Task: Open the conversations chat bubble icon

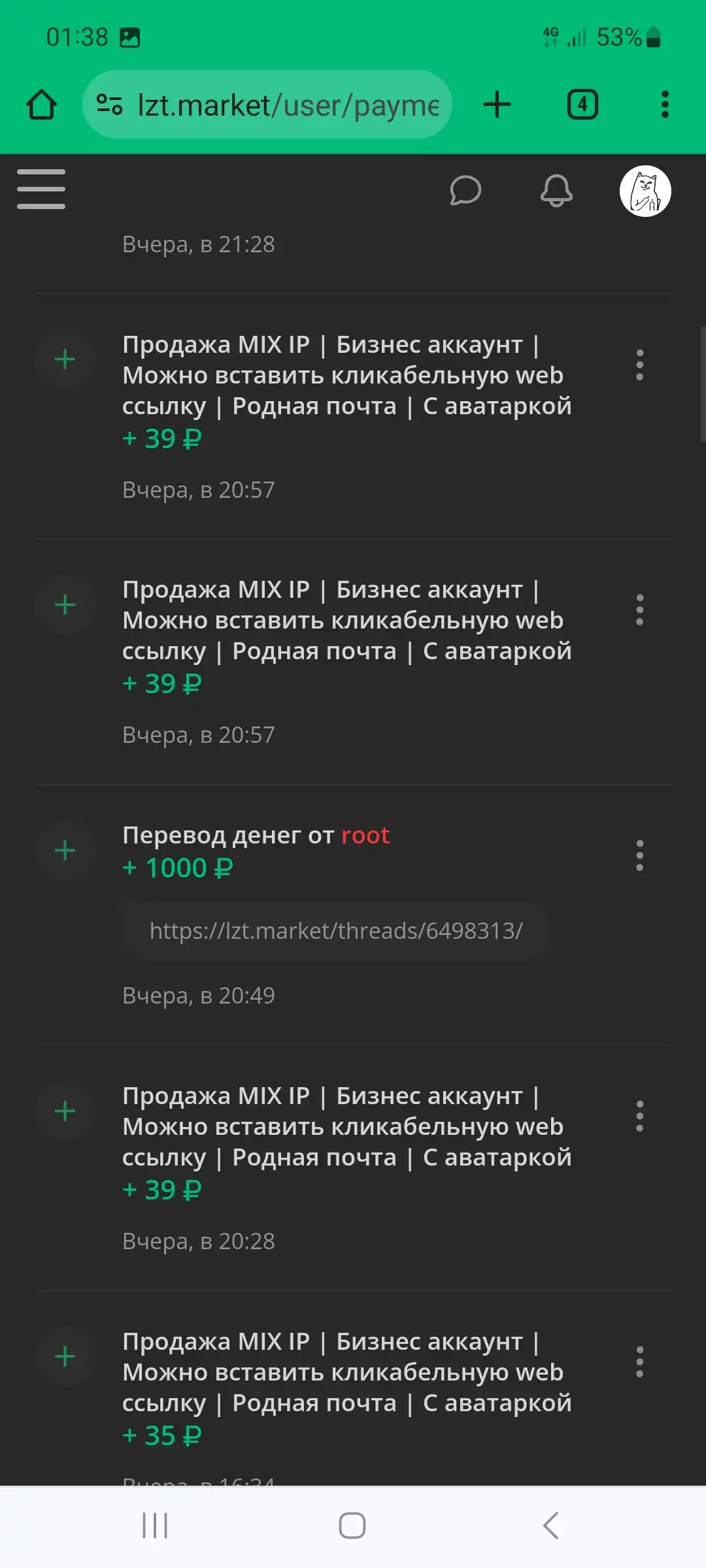Action: pos(465,191)
